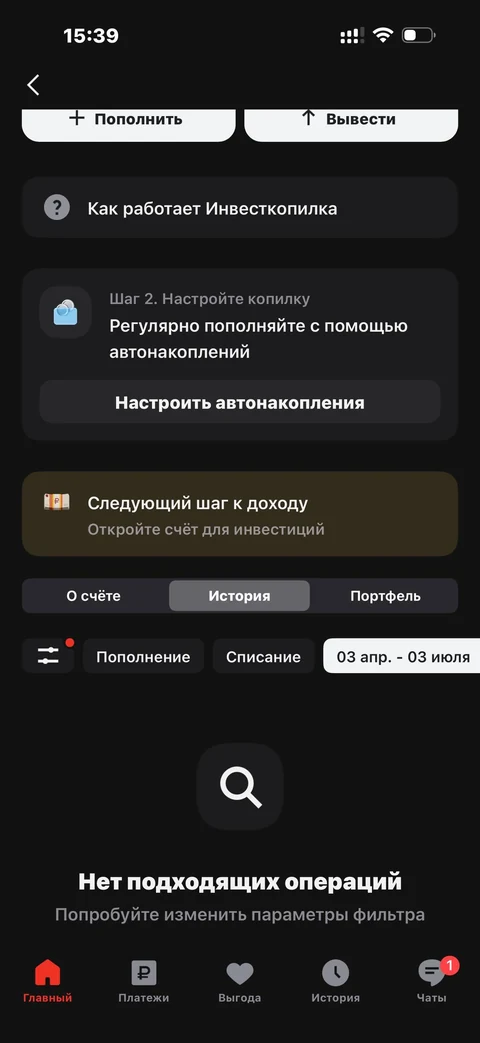This screenshot has width=480, height=1043.
Task: Go back with the top-left arrow
Action: (33, 85)
